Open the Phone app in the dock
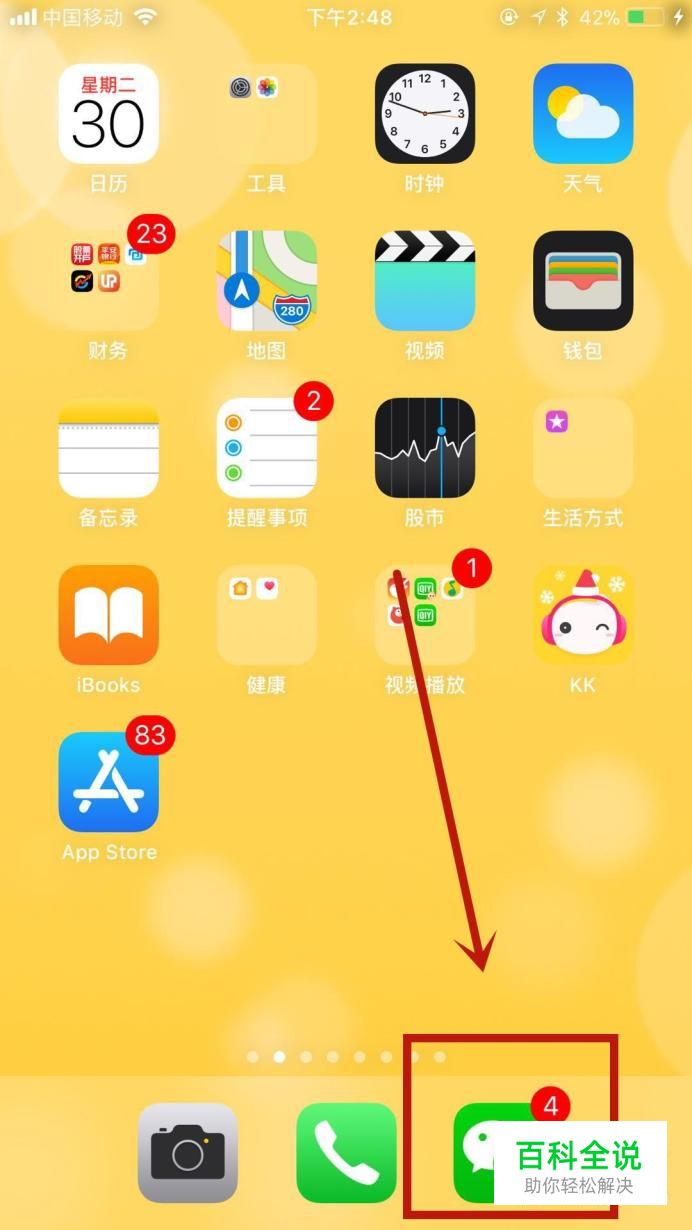This screenshot has height=1230, width=692. (x=346, y=1153)
